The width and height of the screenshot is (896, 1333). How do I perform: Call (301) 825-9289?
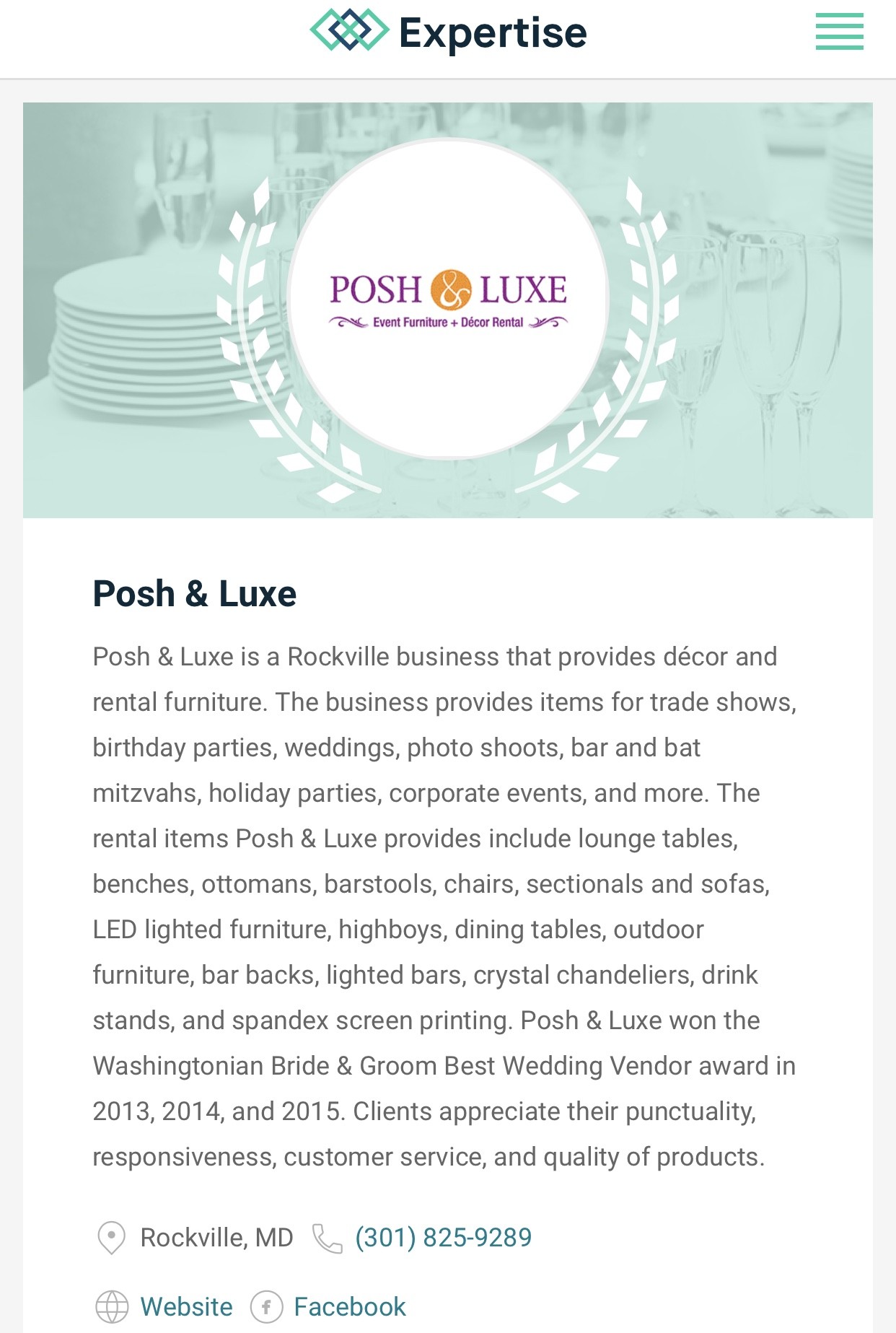coord(442,1238)
